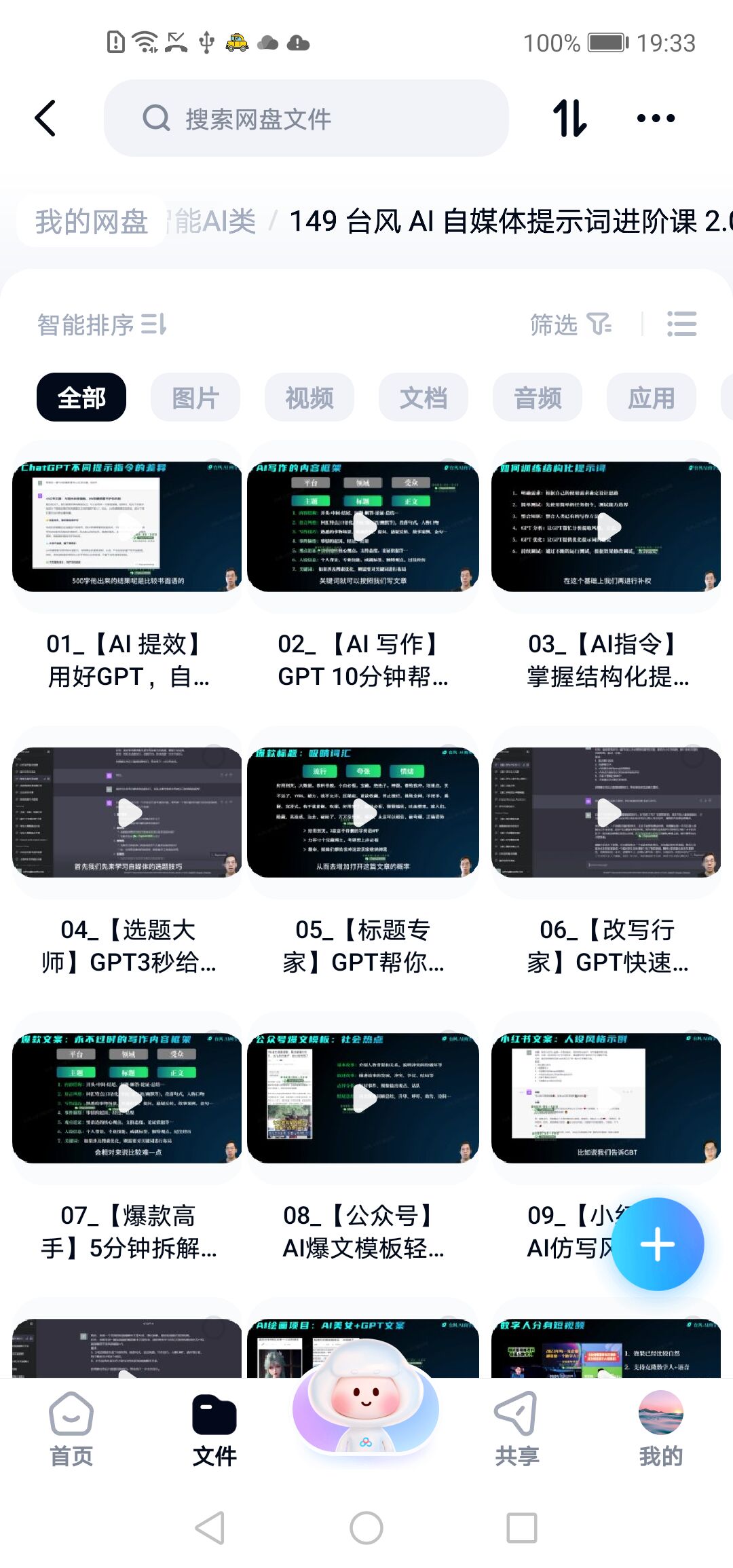Switch to list view layout
733x1568 pixels.
coord(681,324)
